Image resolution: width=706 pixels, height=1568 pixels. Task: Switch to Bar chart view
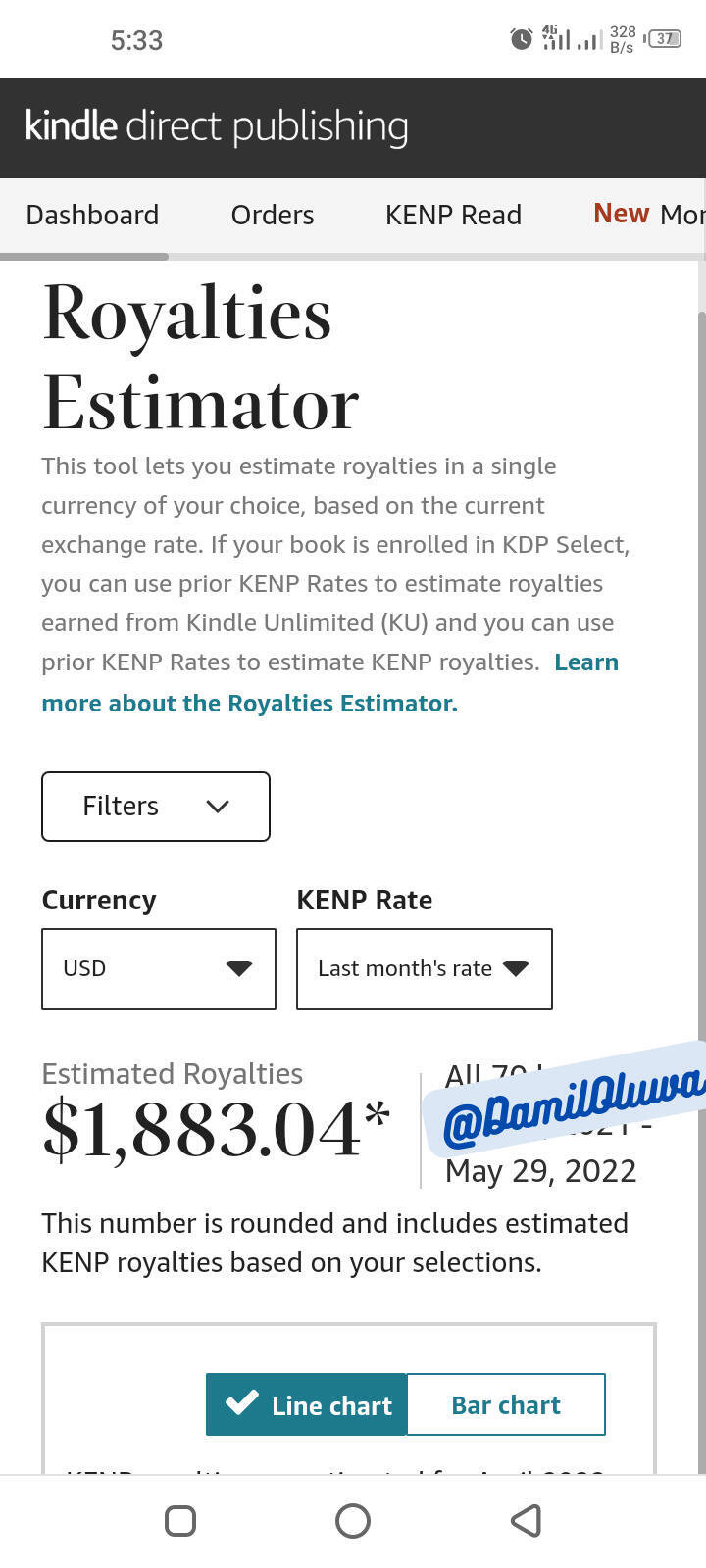506,1404
